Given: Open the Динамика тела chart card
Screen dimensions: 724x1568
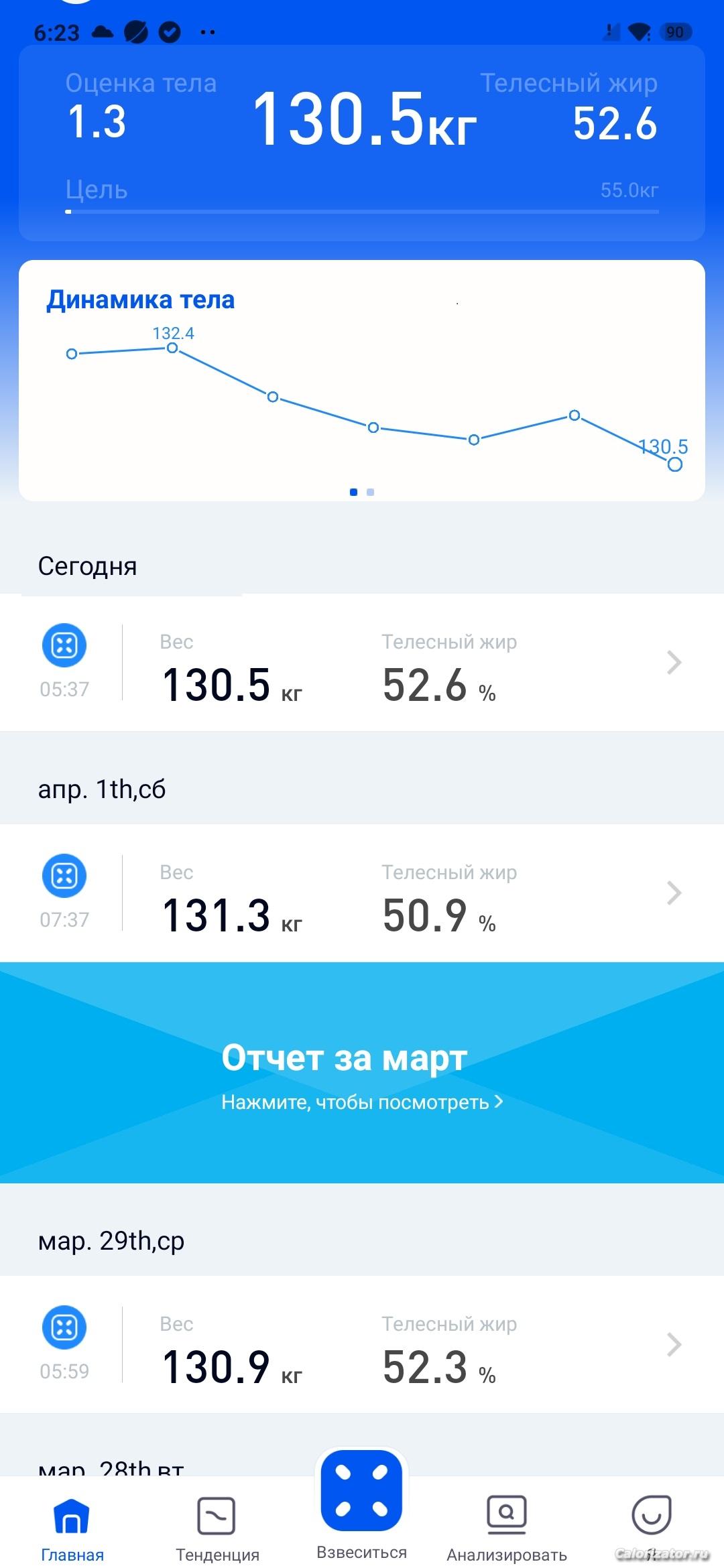Looking at the screenshot, I should point(362,381).
